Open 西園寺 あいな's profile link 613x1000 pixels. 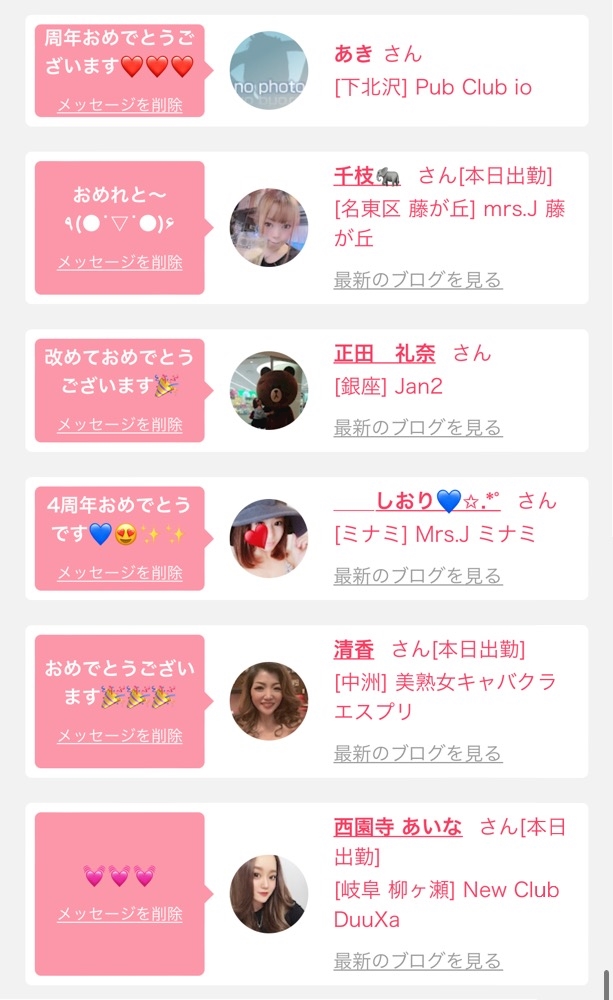coord(398,826)
